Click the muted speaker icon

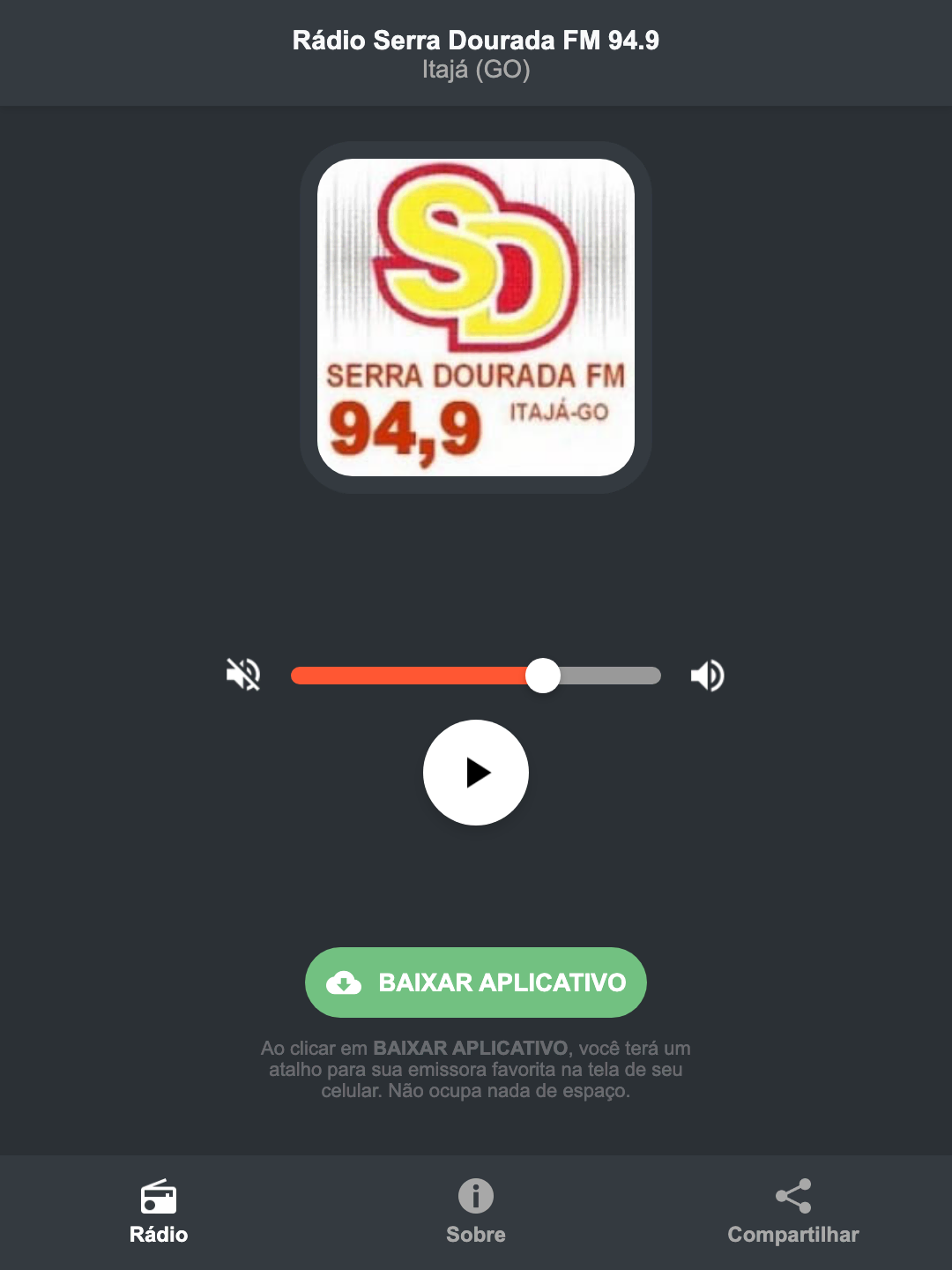point(242,675)
